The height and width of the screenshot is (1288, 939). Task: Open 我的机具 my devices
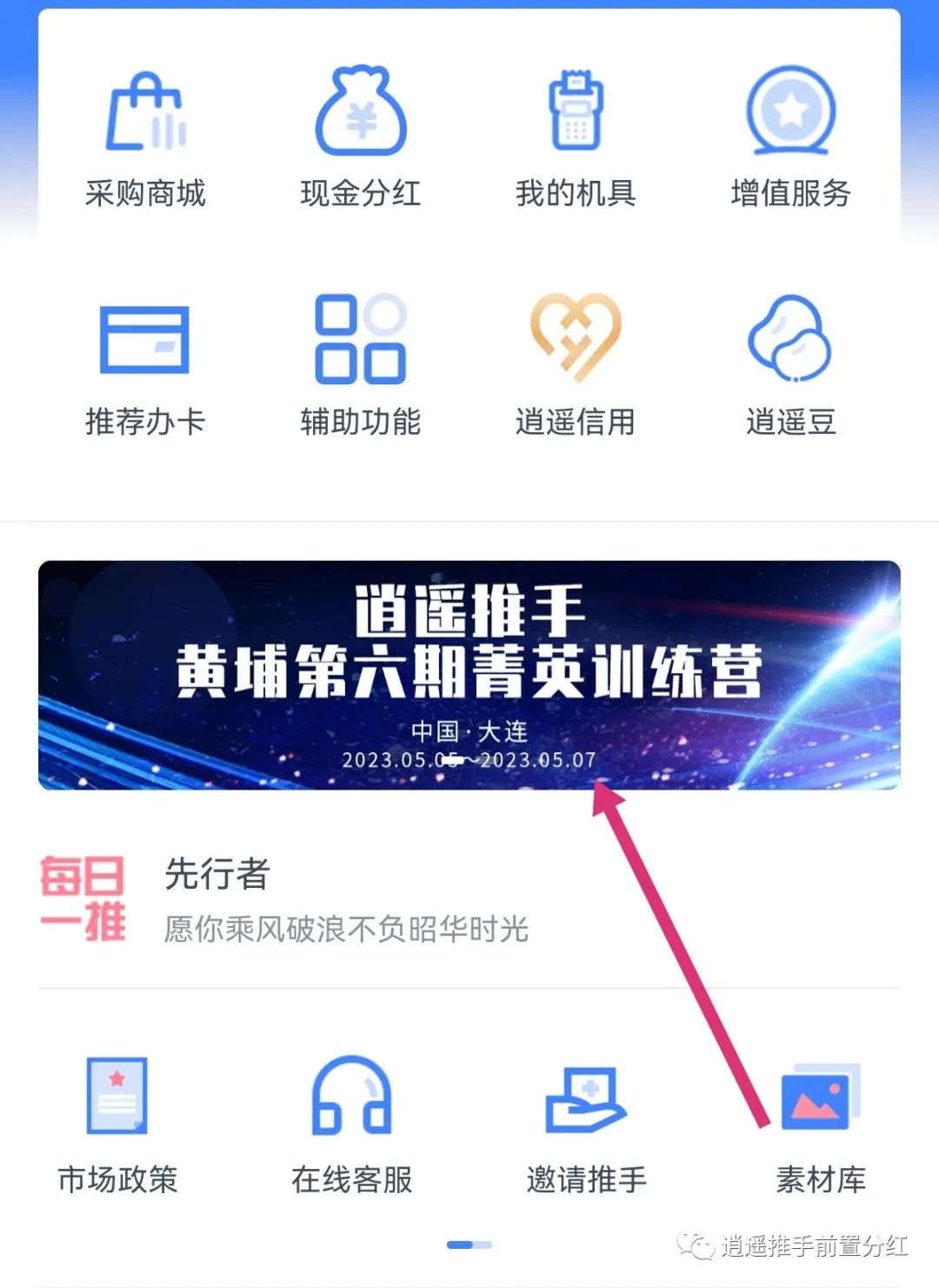(x=575, y=139)
